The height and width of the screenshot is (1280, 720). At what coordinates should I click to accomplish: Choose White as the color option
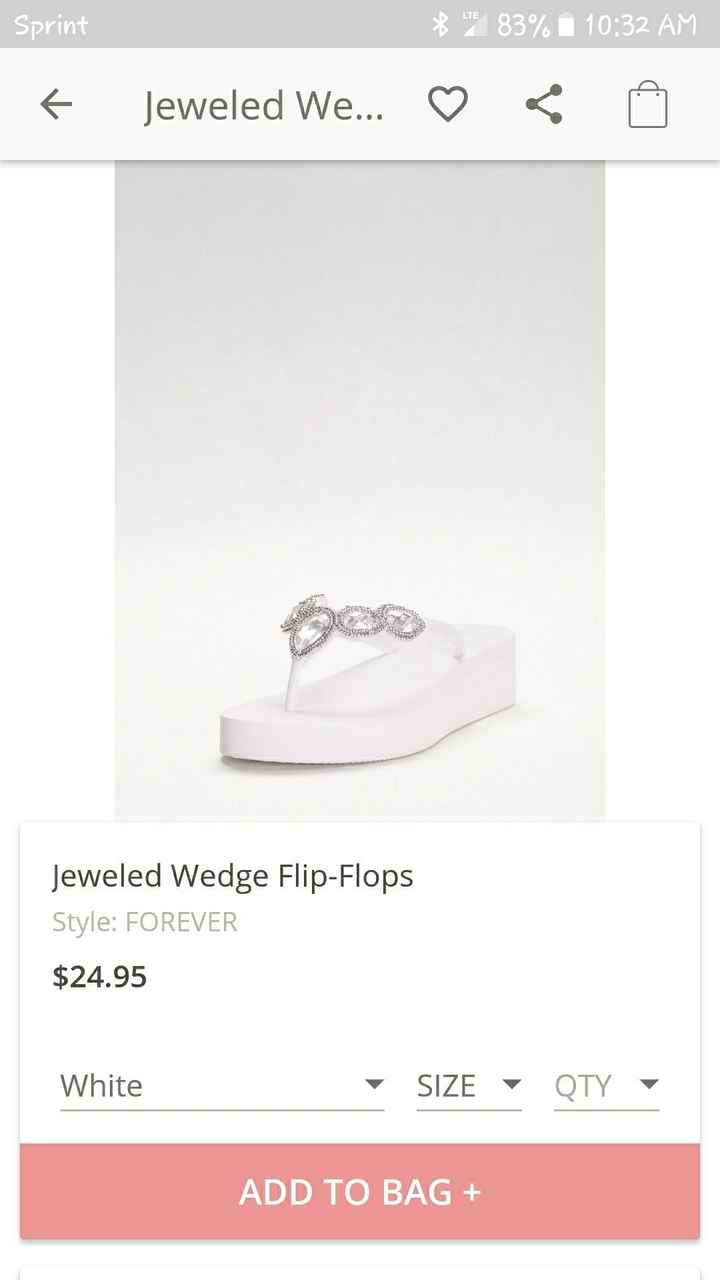point(101,1086)
